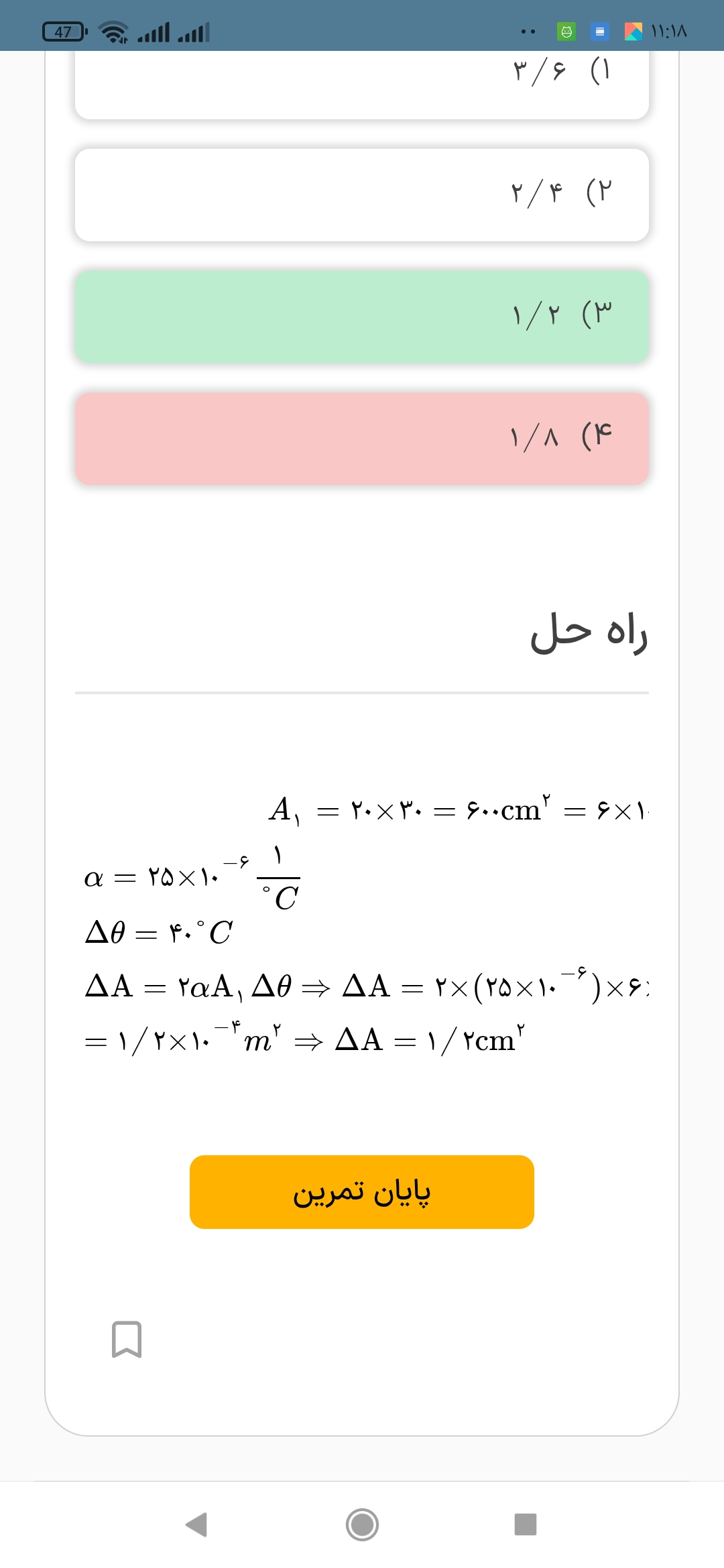Tap the پایان تمرین button
This screenshot has height=1568, width=724.
click(x=362, y=1192)
